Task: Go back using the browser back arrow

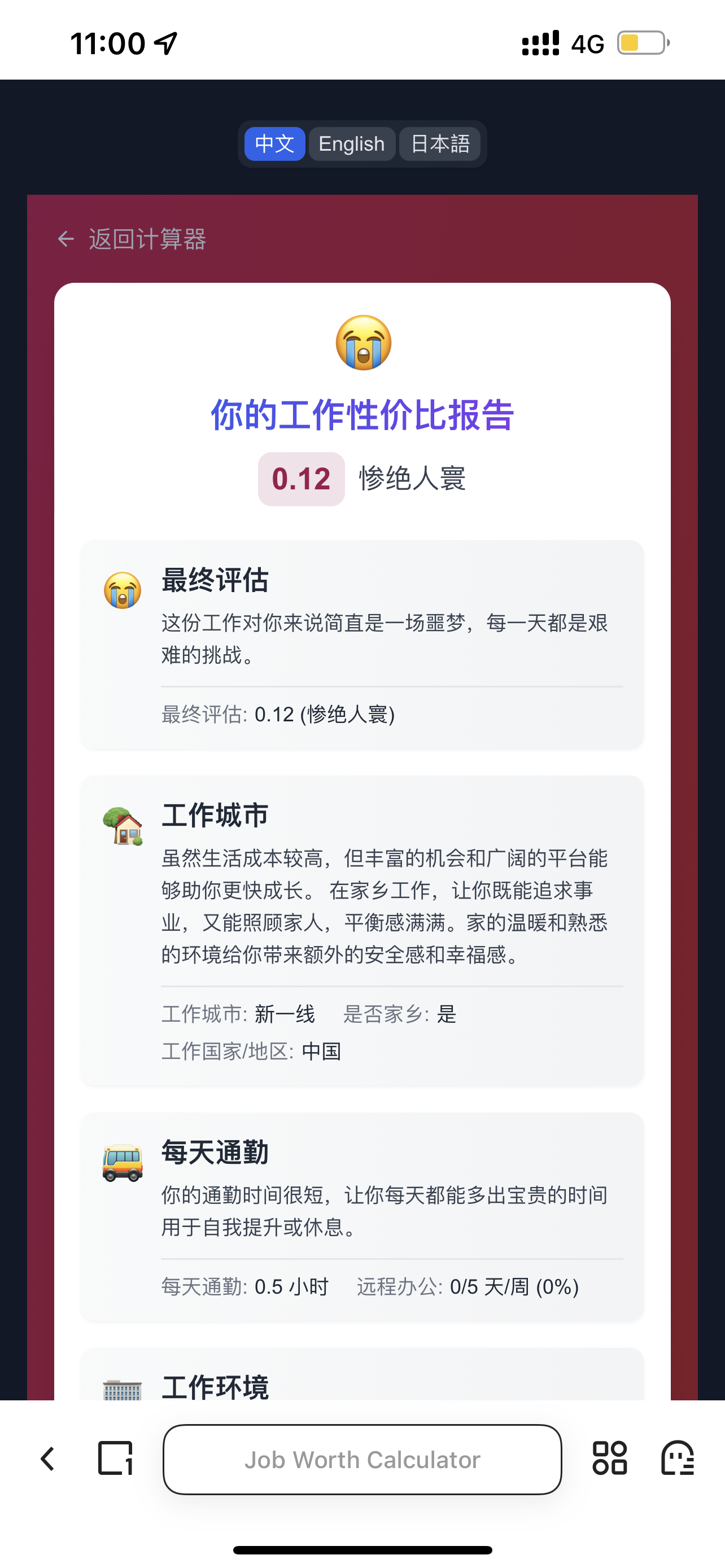Action: (x=47, y=1459)
